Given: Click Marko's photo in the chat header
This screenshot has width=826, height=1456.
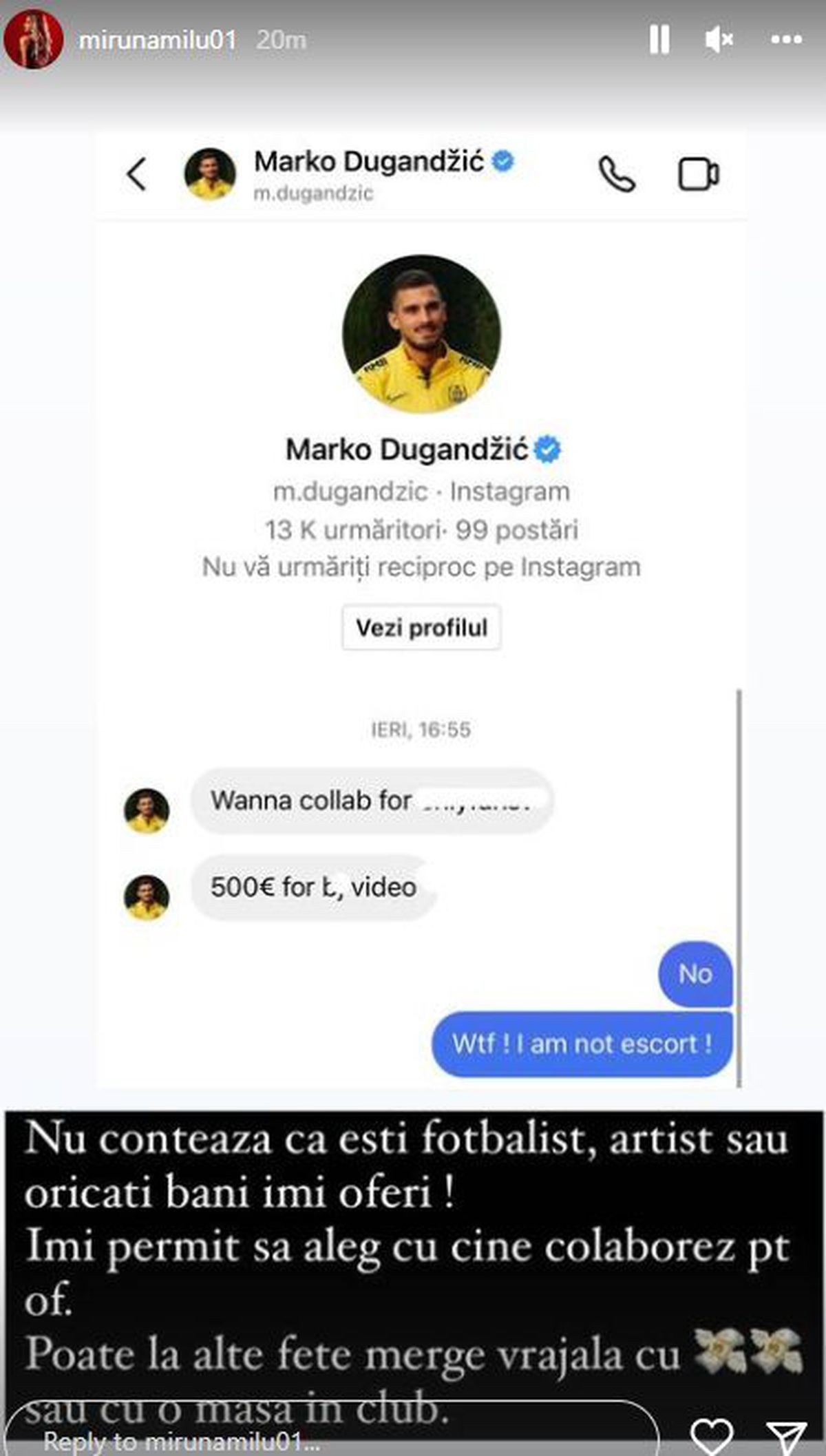Looking at the screenshot, I should coord(208,174).
